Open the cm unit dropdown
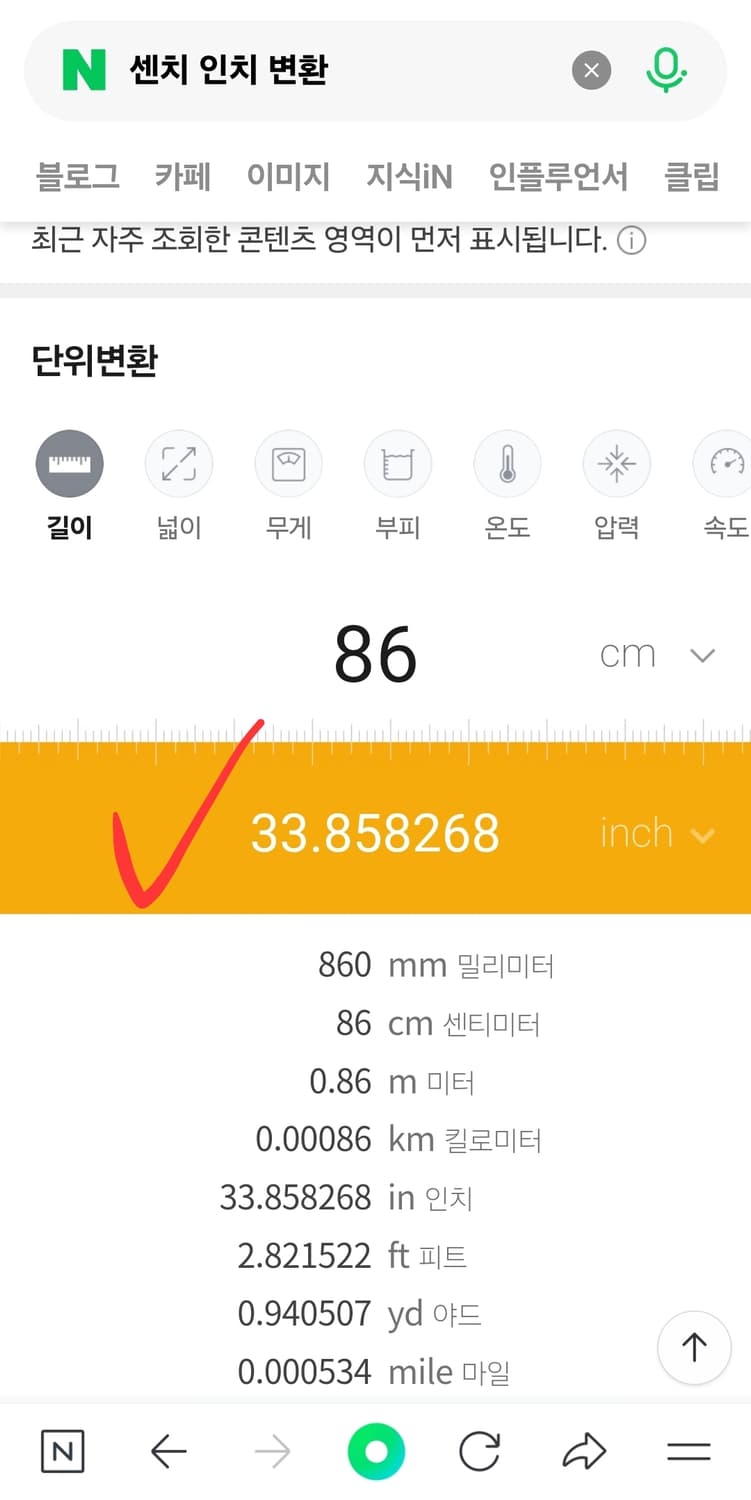The image size is (751, 1500). [x=702, y=655]
